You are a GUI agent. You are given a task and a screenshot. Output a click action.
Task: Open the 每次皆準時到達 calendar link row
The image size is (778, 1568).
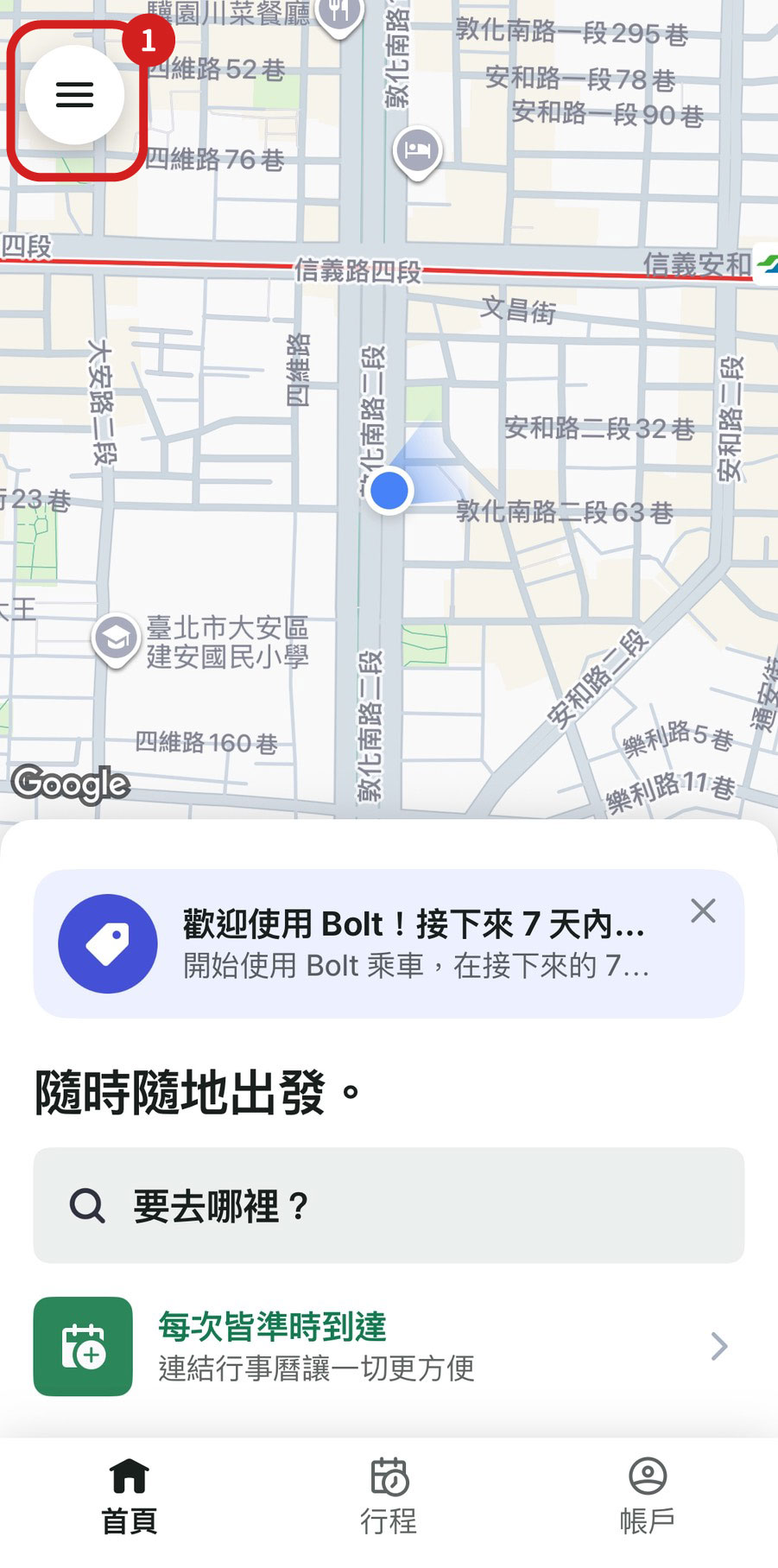pos(389,1346)
